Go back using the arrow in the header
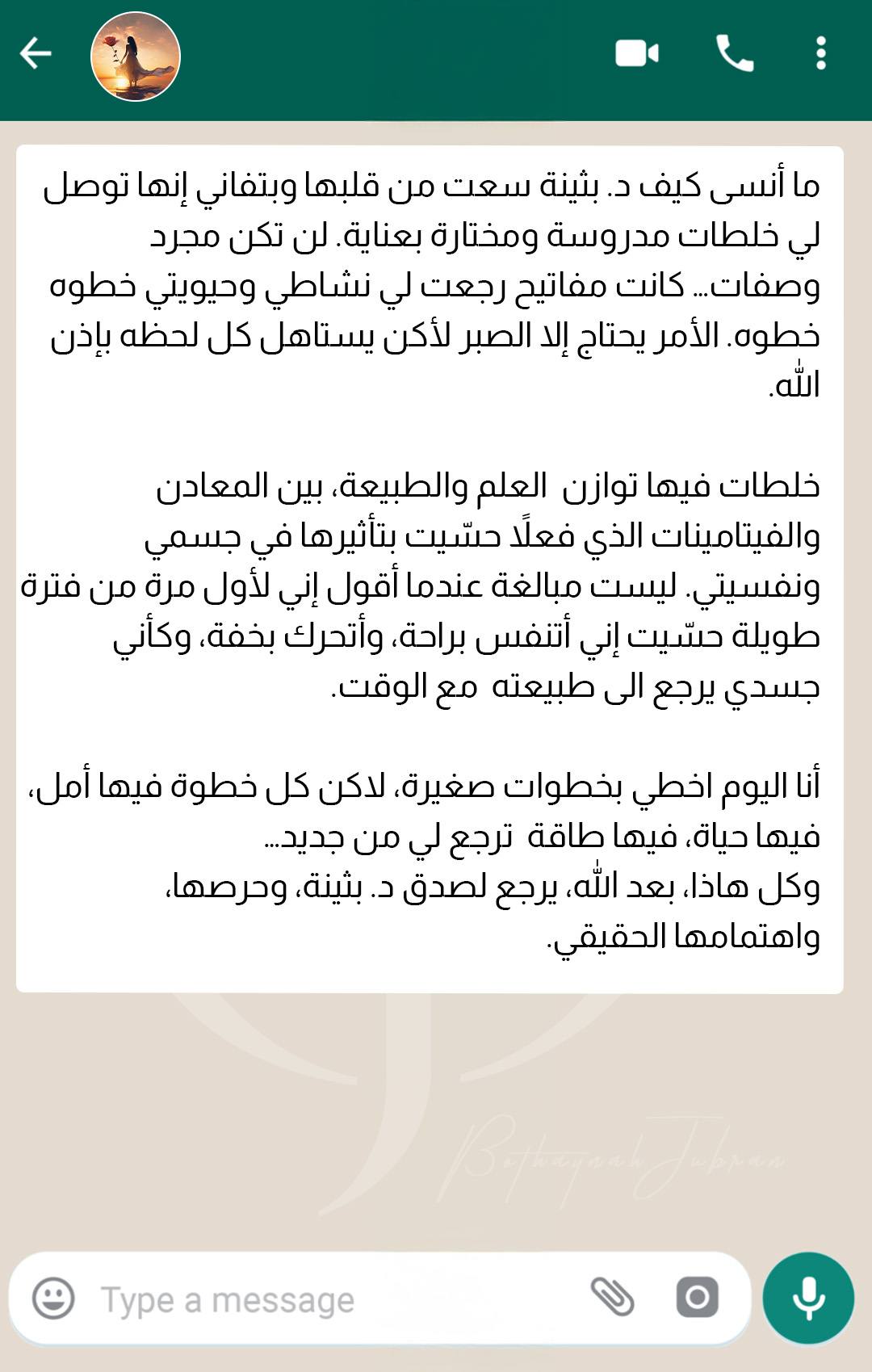The image size is (872, 1372). (36, 54)
